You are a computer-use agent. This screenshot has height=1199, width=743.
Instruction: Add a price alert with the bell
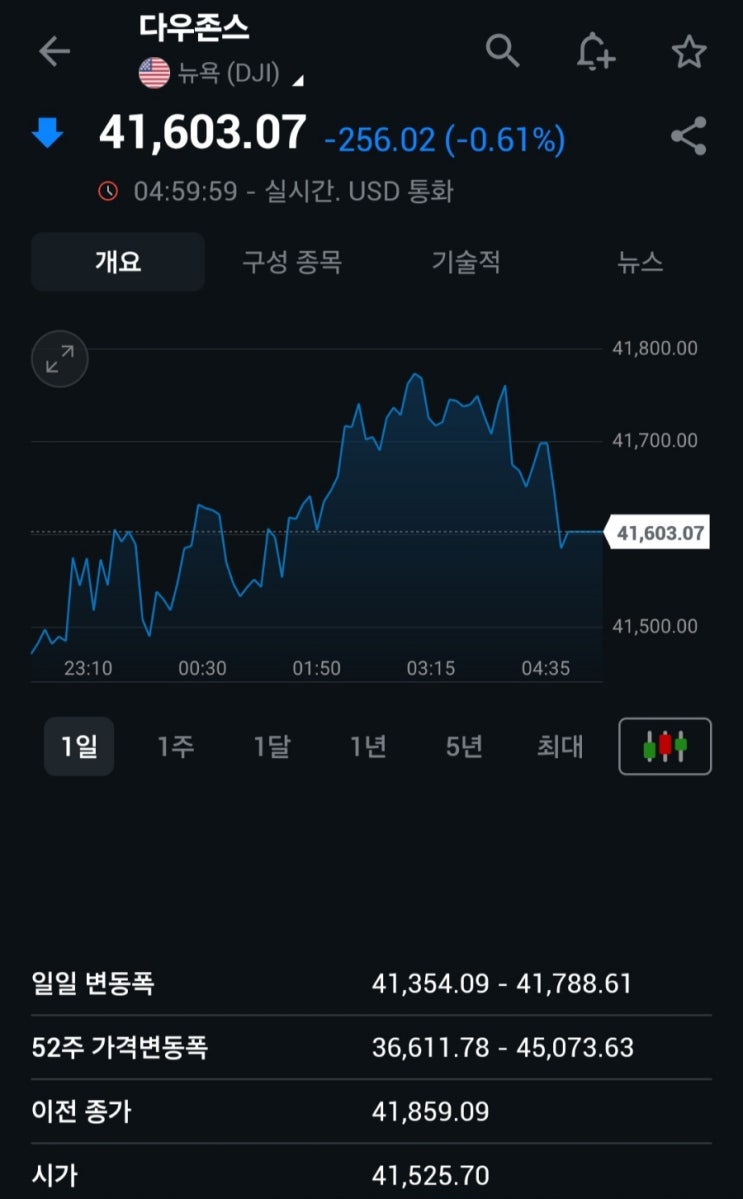595,51
